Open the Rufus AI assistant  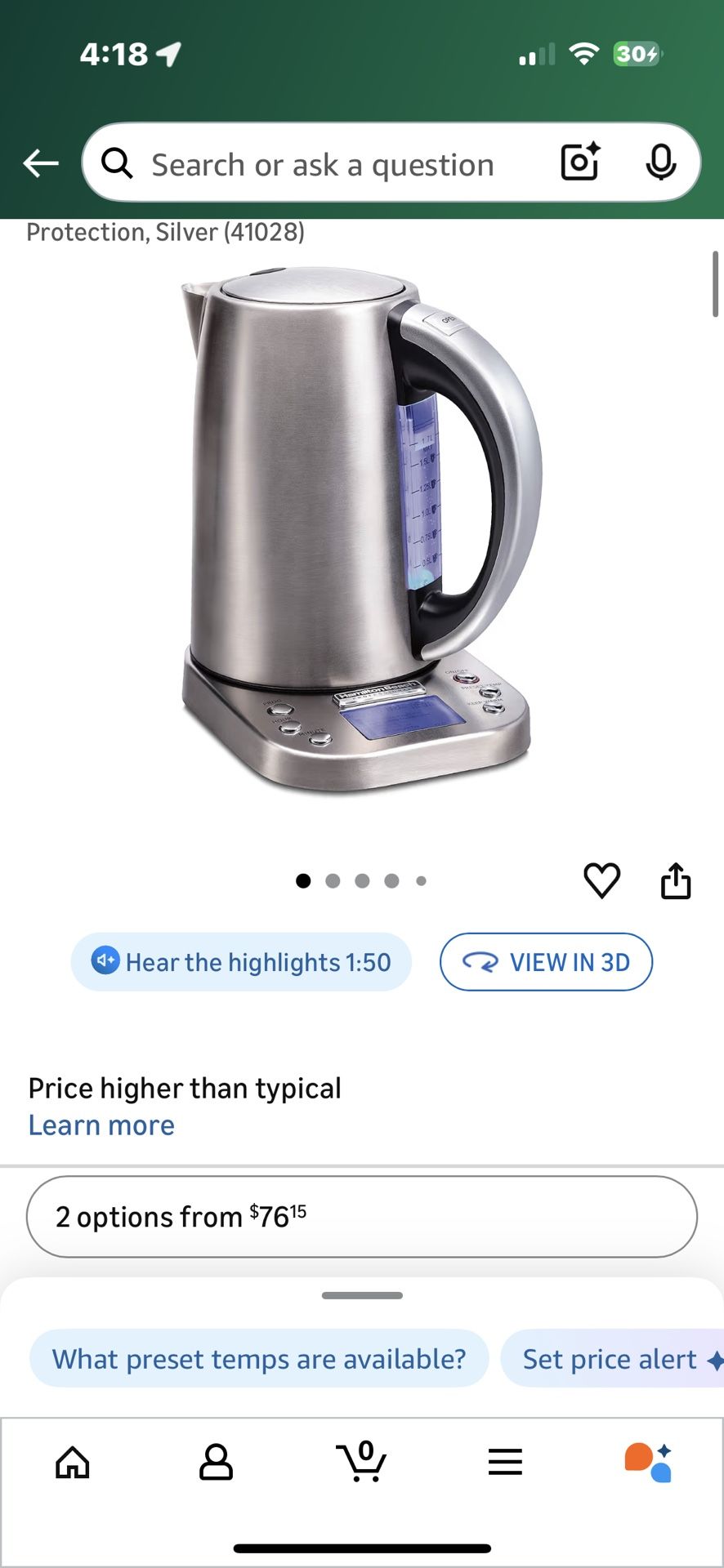[651, 1462]
